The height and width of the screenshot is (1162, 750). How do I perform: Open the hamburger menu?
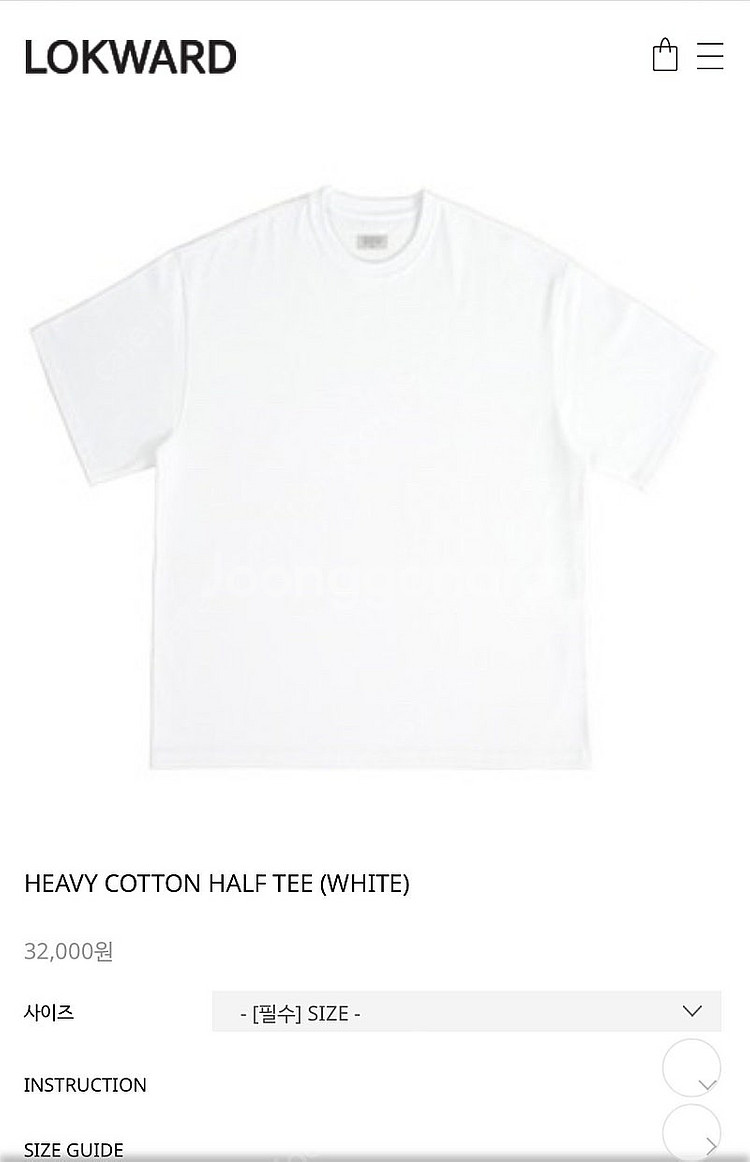pyautogui.click(x=710, y=56)
